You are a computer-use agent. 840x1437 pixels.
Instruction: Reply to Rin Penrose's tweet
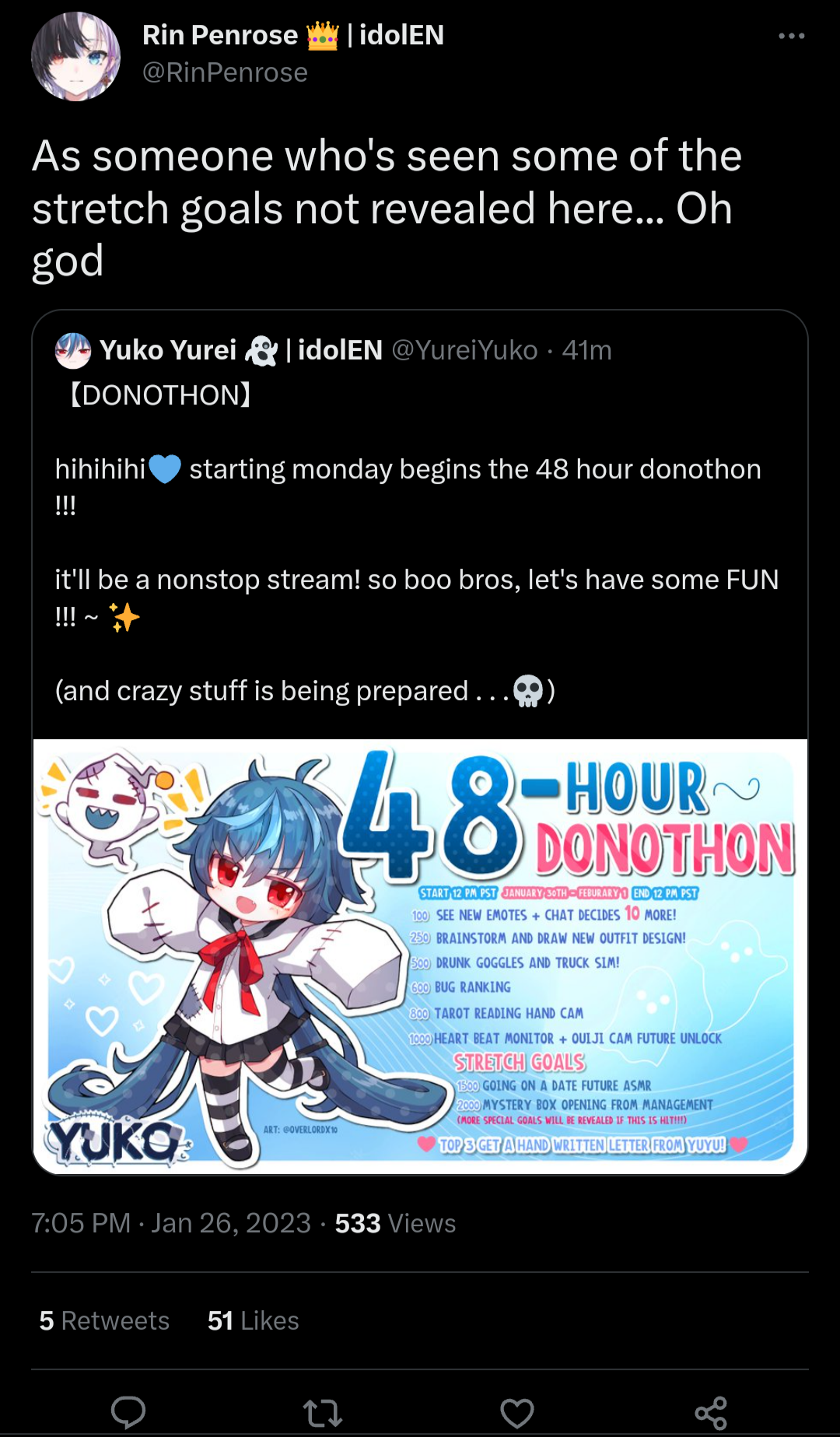tap(128, 1412)
